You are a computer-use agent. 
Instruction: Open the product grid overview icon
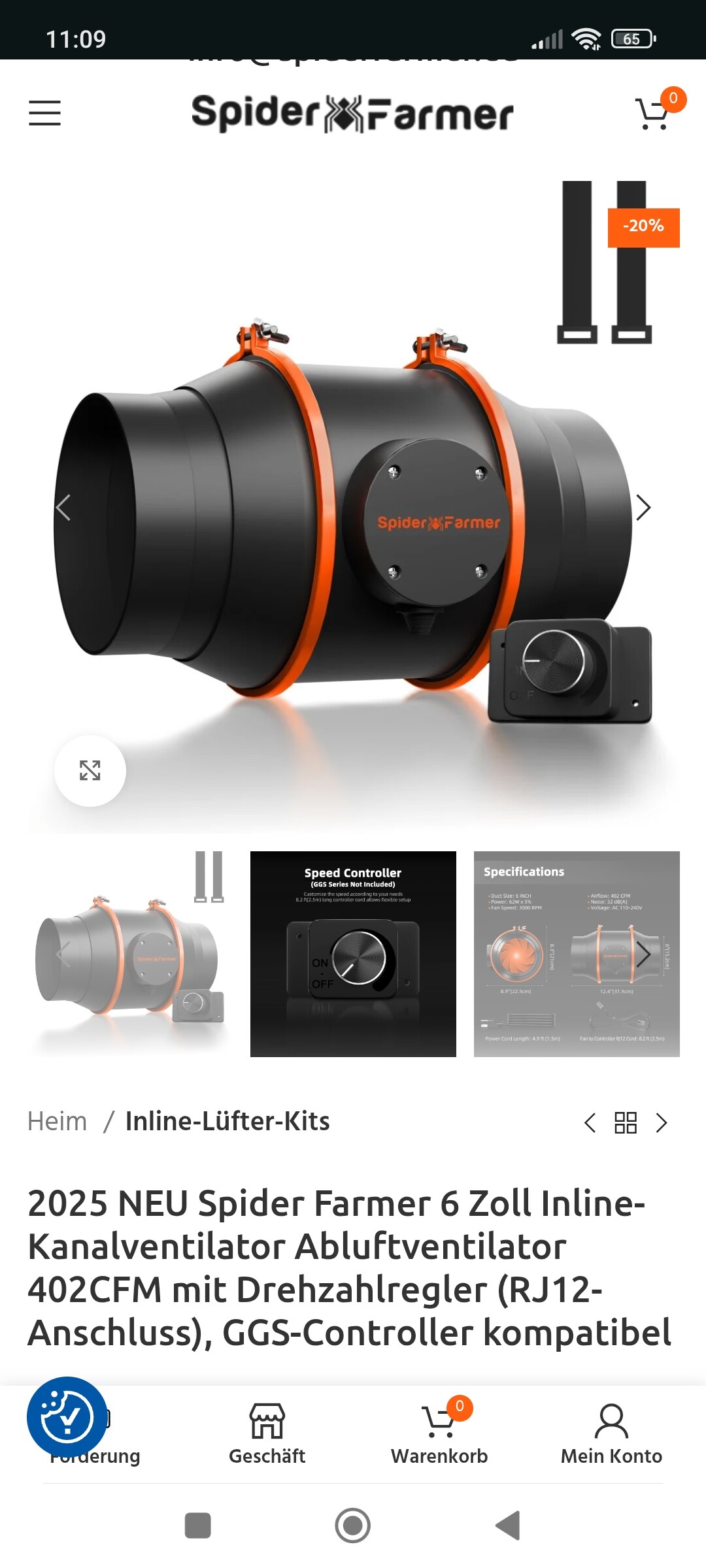pos(626,1123)
